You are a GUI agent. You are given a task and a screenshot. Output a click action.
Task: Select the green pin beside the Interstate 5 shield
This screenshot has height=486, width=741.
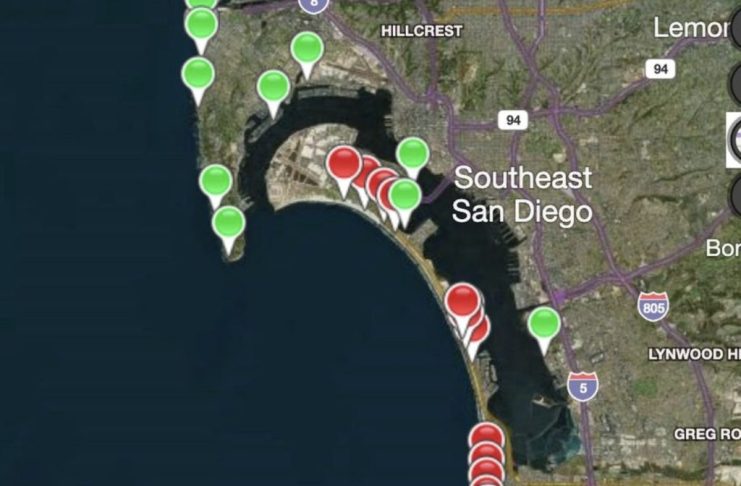click(543, 325)
